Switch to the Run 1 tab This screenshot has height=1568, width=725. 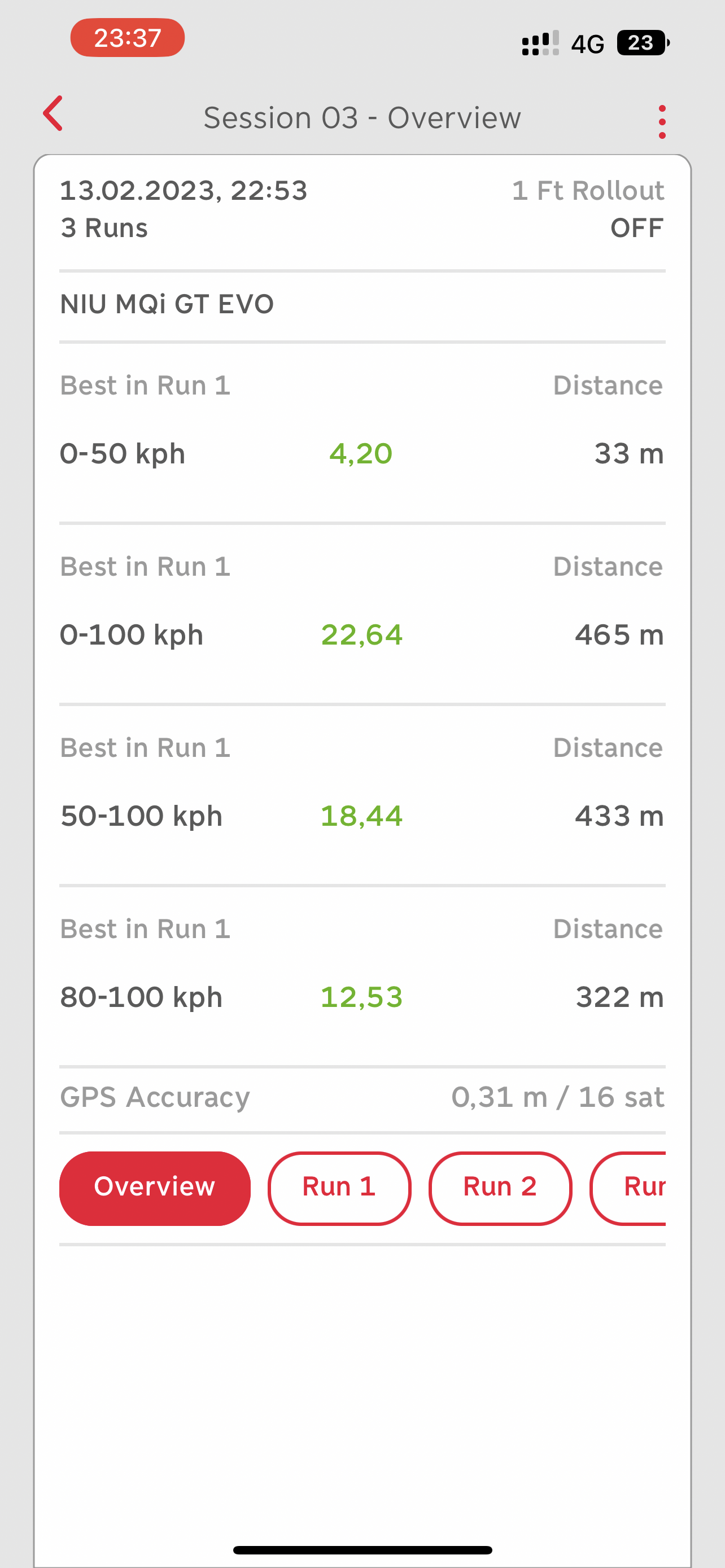(x=339, y=1188)
